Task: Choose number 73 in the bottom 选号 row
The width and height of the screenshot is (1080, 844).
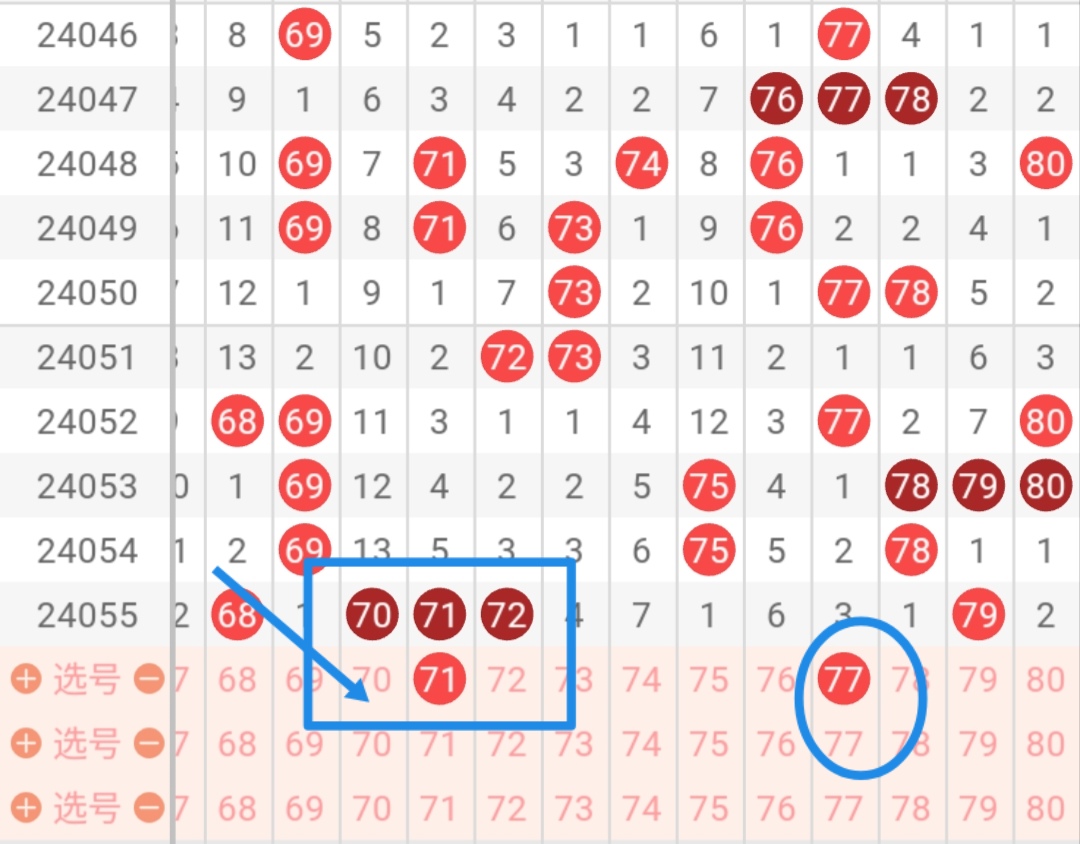Action: [574, 808]
